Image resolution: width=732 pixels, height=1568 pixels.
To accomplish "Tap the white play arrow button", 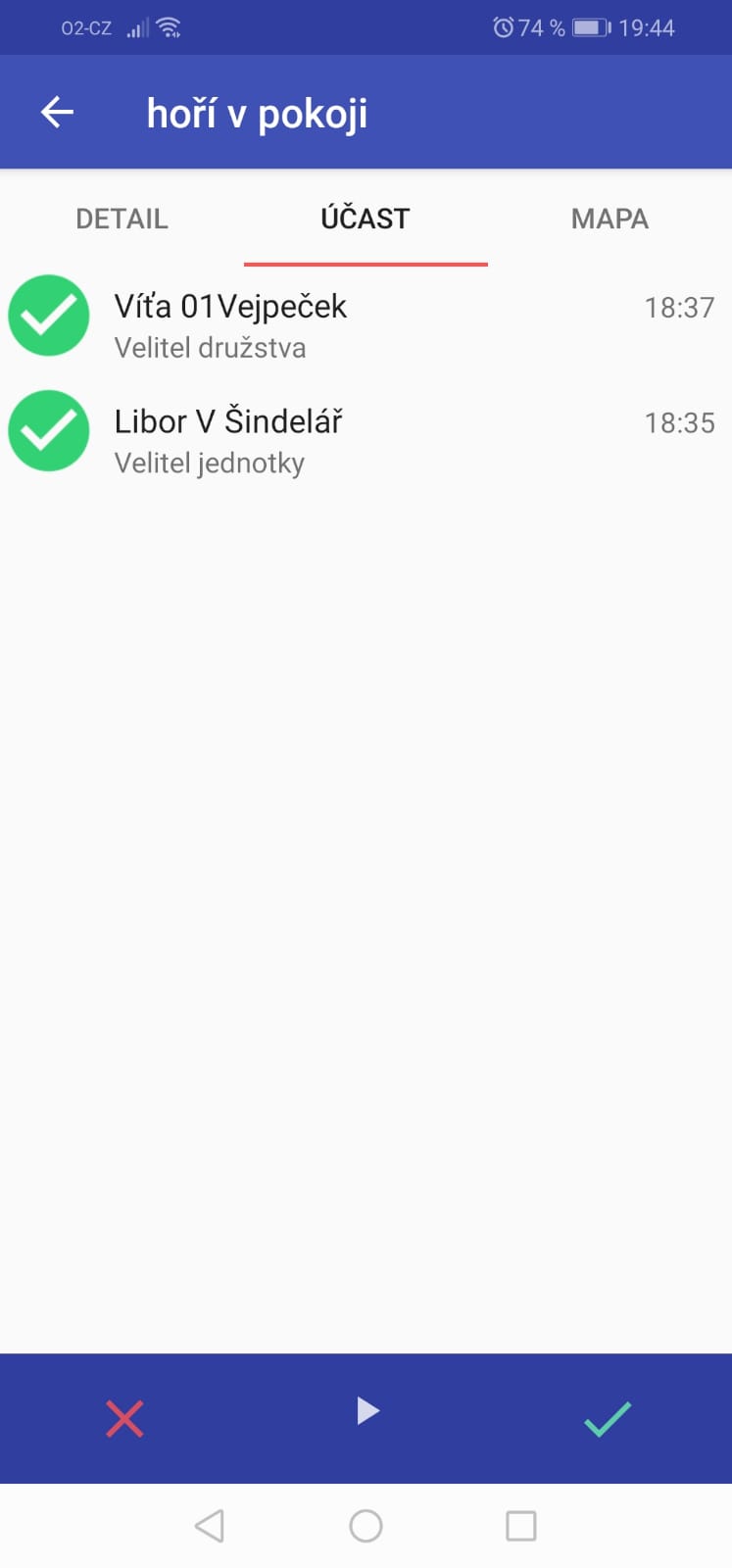I will click(366, 1411).
